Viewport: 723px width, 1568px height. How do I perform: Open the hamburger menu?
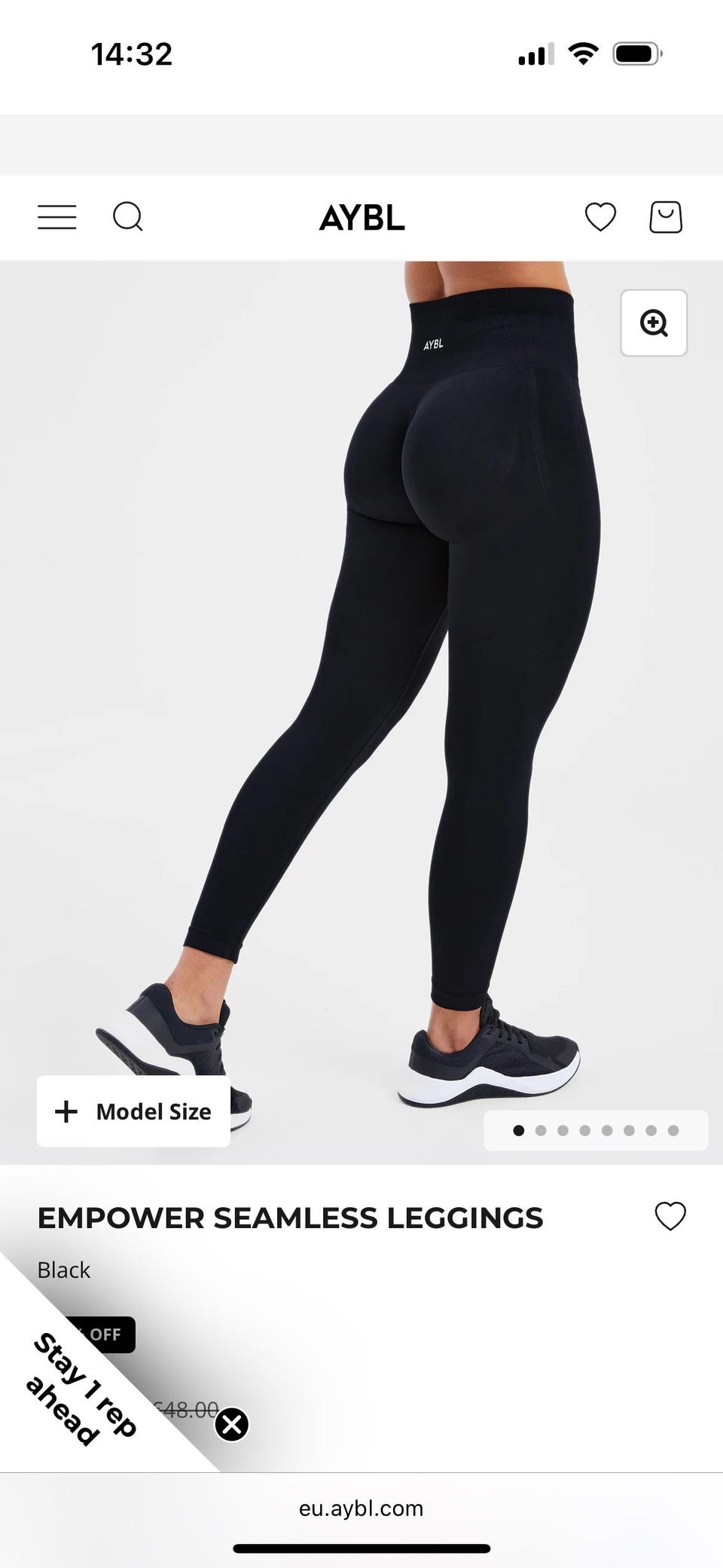click(57, 217)
